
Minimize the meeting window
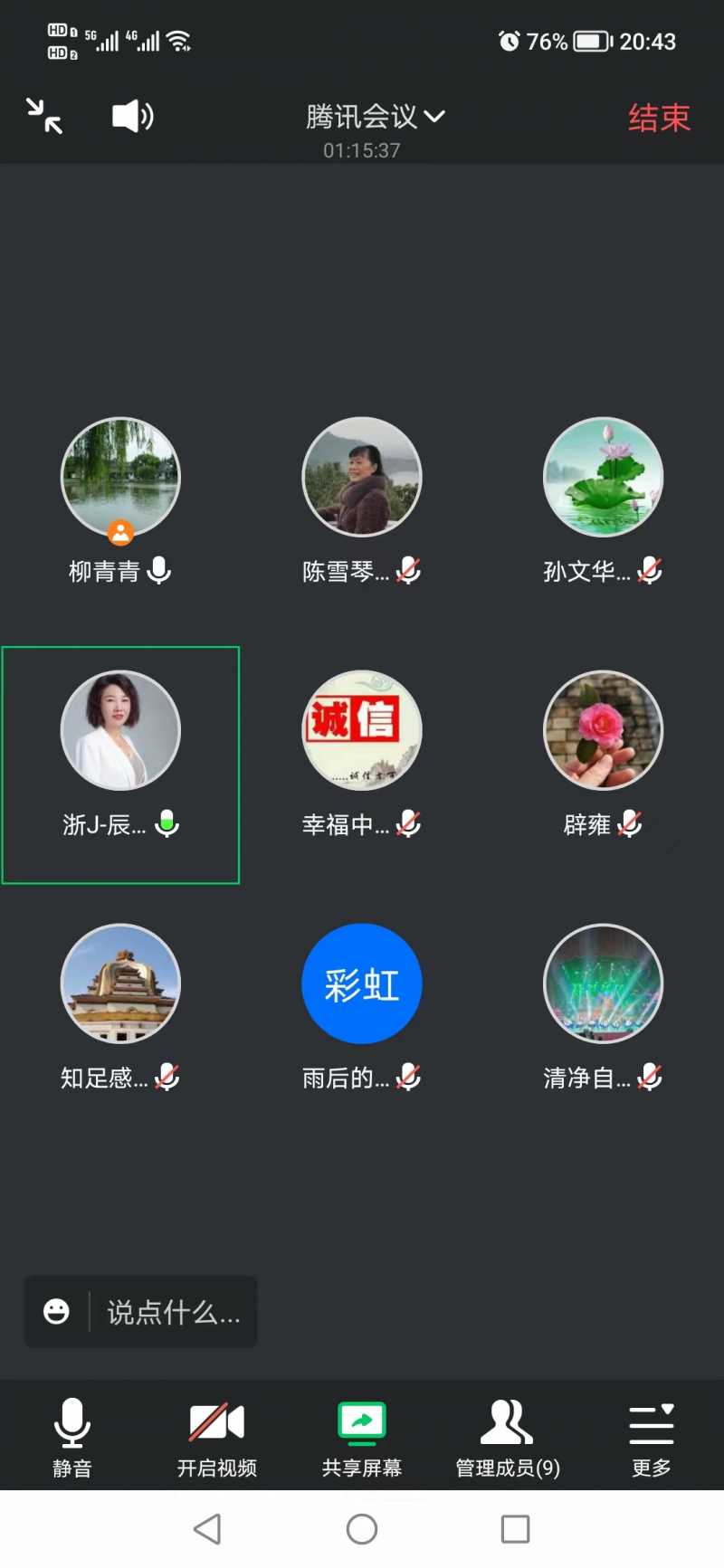[44, 117]
